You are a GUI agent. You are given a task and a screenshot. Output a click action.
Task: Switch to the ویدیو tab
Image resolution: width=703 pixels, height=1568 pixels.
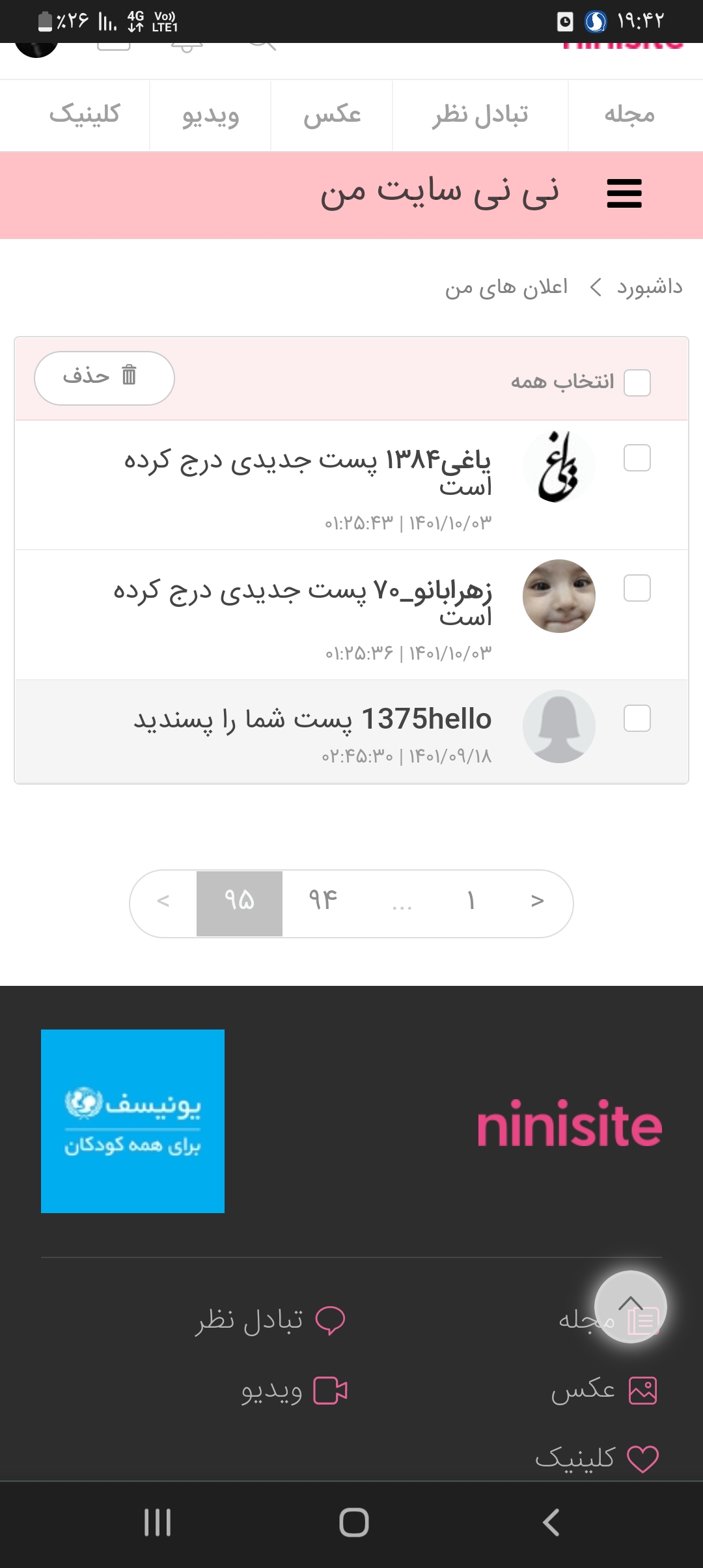[210, 115]
